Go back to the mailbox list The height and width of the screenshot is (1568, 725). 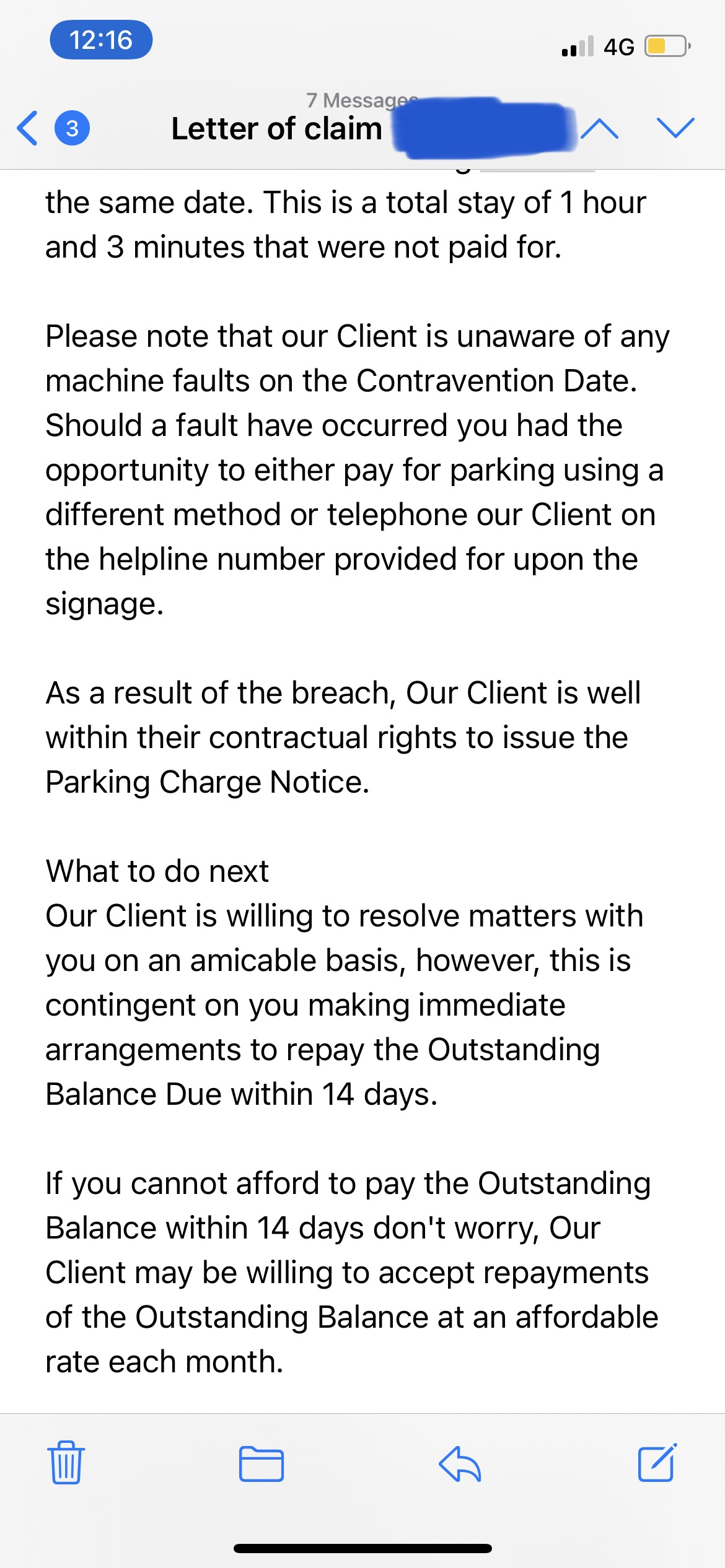(29, 128)
